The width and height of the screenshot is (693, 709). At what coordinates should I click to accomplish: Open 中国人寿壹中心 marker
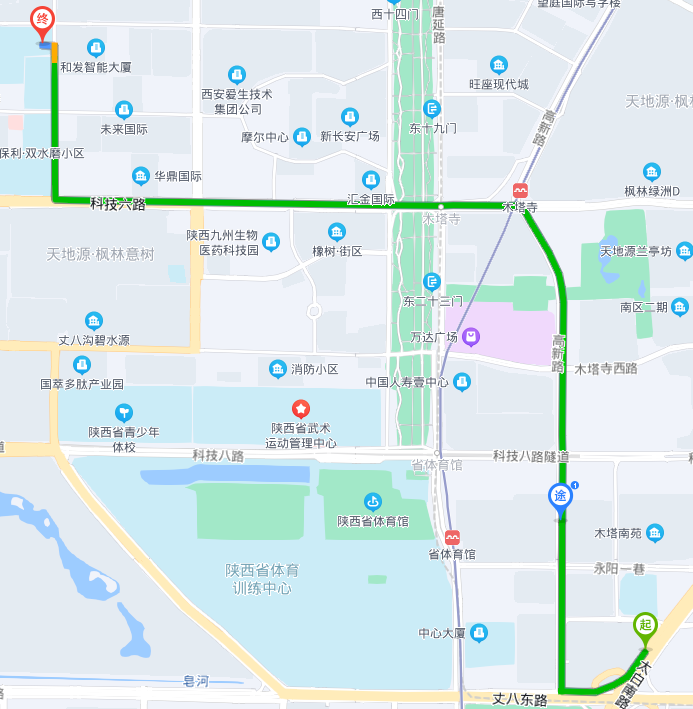pos(461,381)
